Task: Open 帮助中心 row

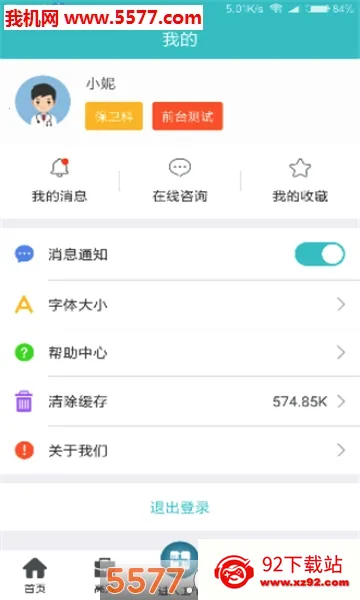Action: click(x=180, y=352)
